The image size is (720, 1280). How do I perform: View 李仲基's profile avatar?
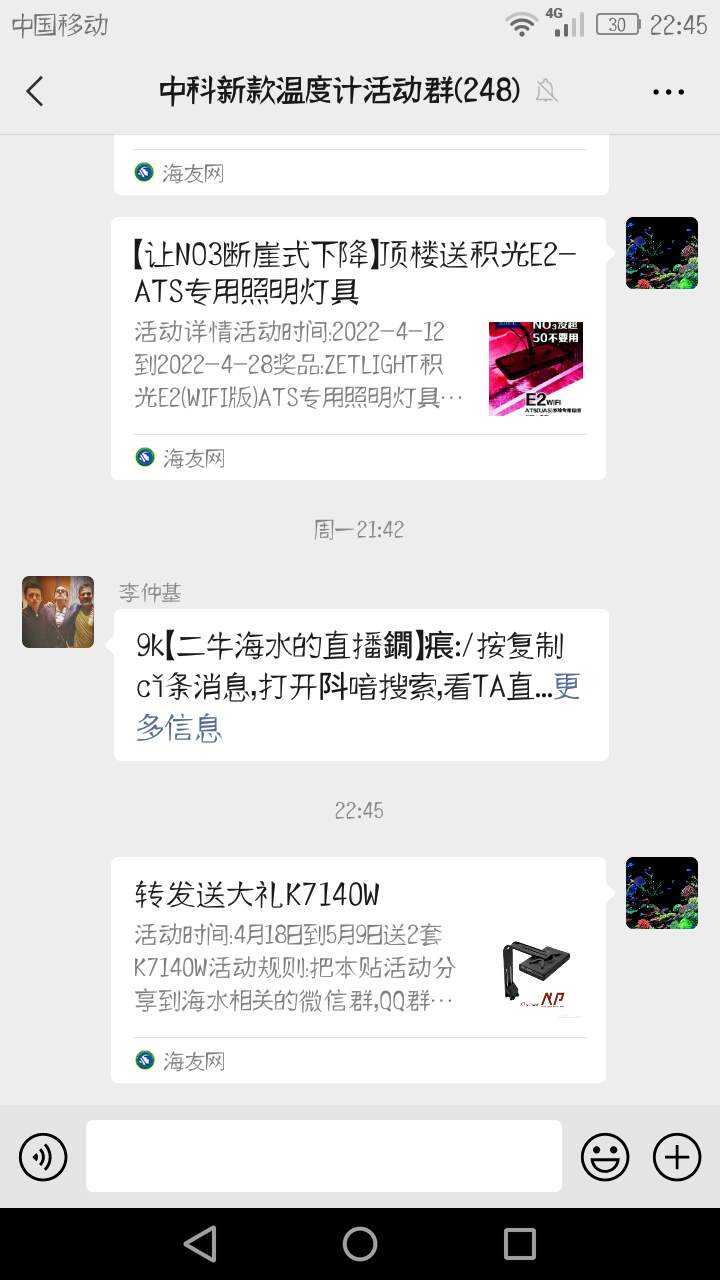tap(58, 612)
